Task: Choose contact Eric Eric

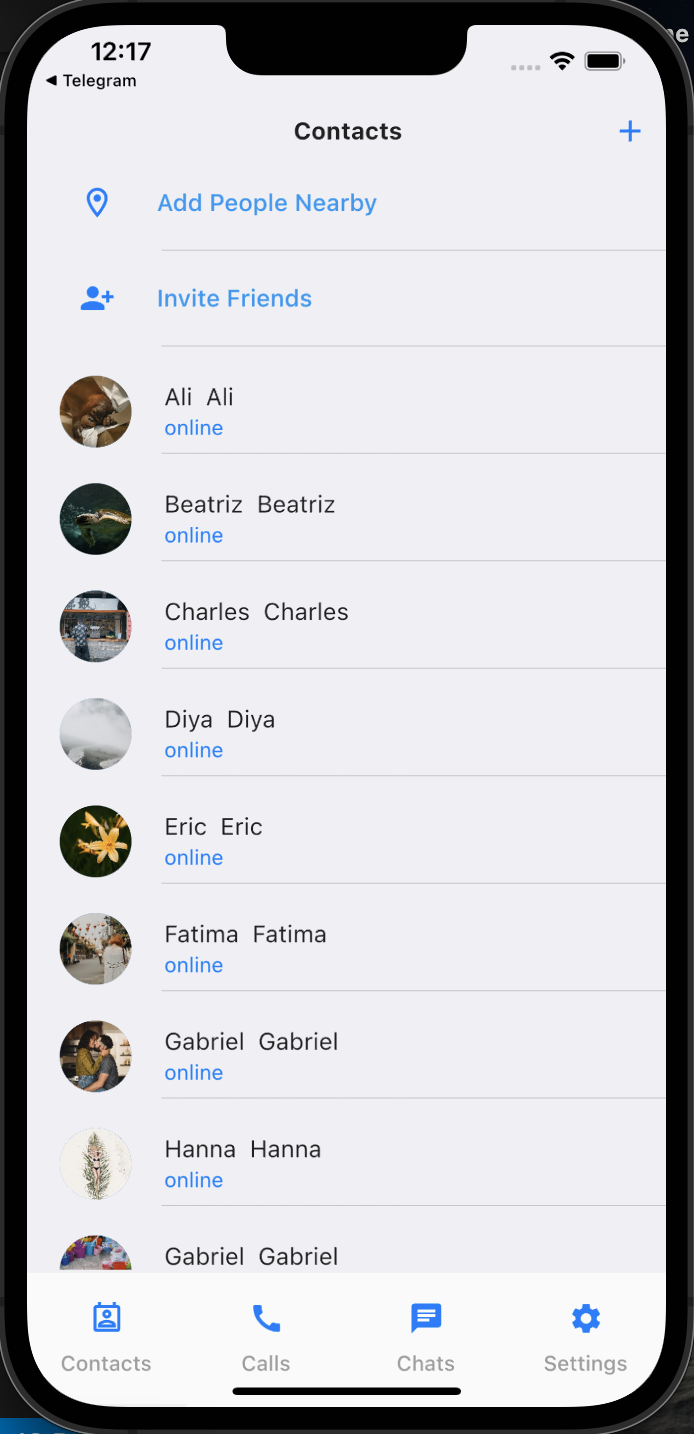Action: pyautogui.click(x=346, y=841)
